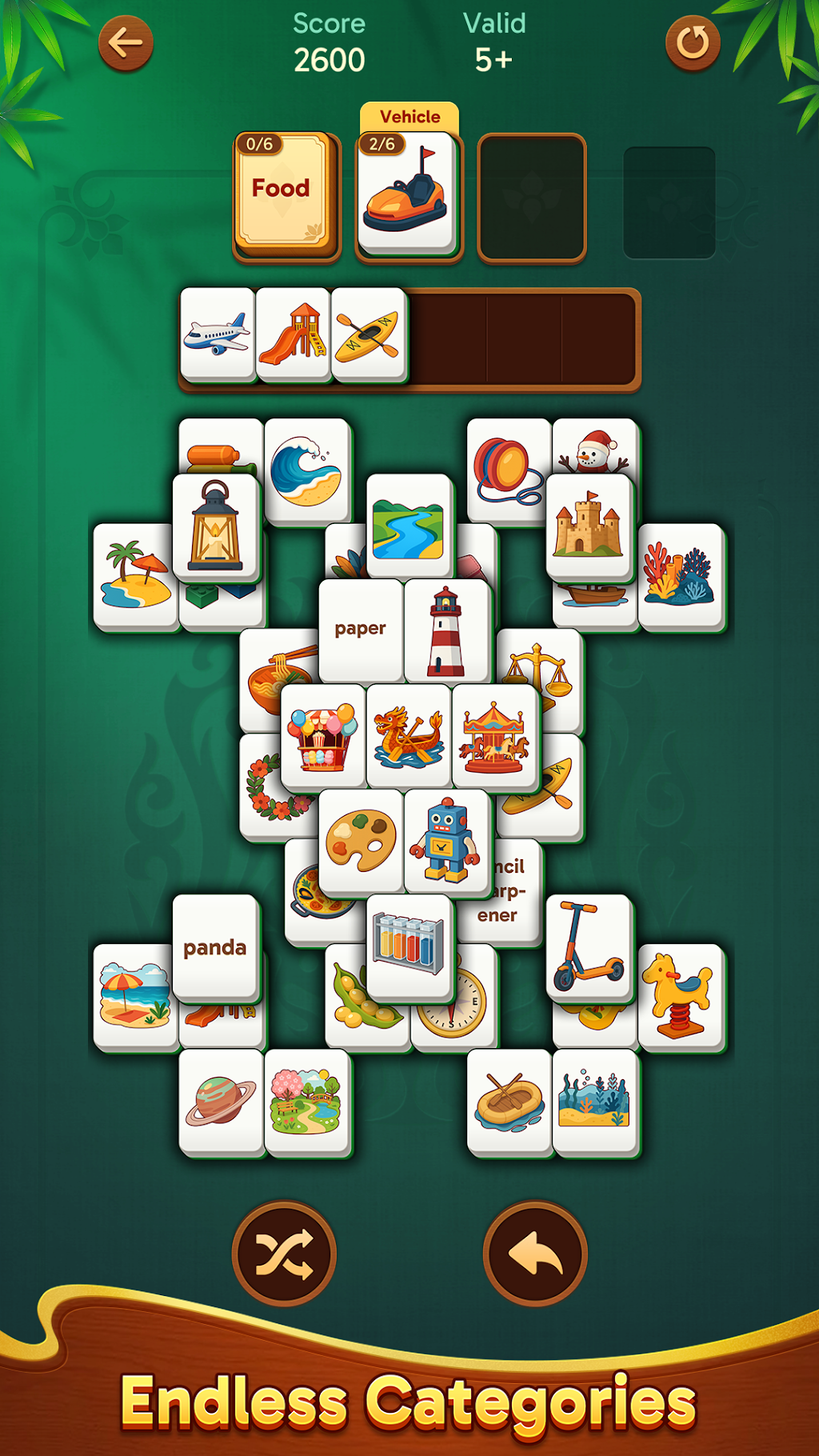
Task: Choose the lantern tile
Action: tap(216, 526)
